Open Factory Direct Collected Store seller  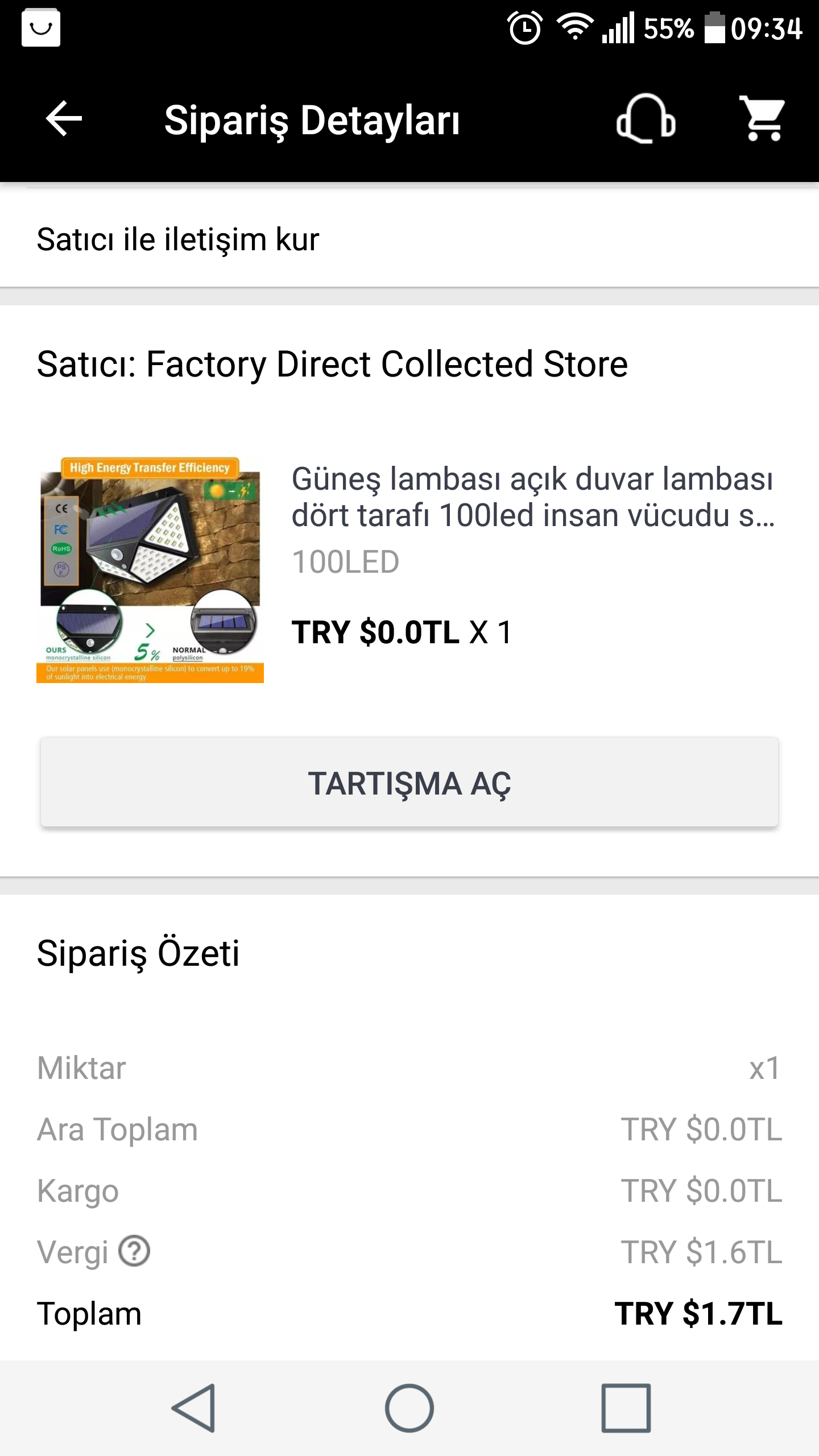pos(332,364)
